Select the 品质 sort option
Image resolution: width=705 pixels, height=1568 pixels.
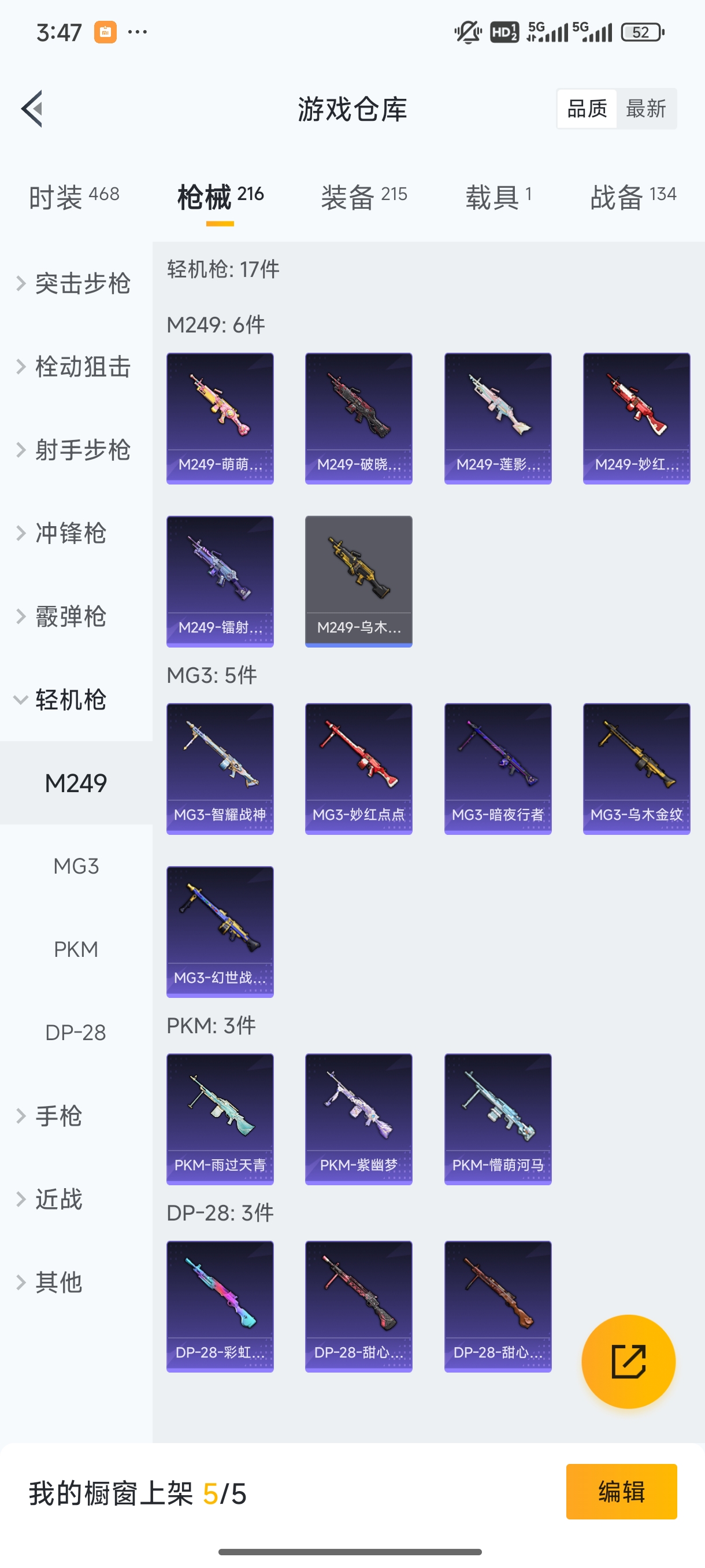pos(586,108)
